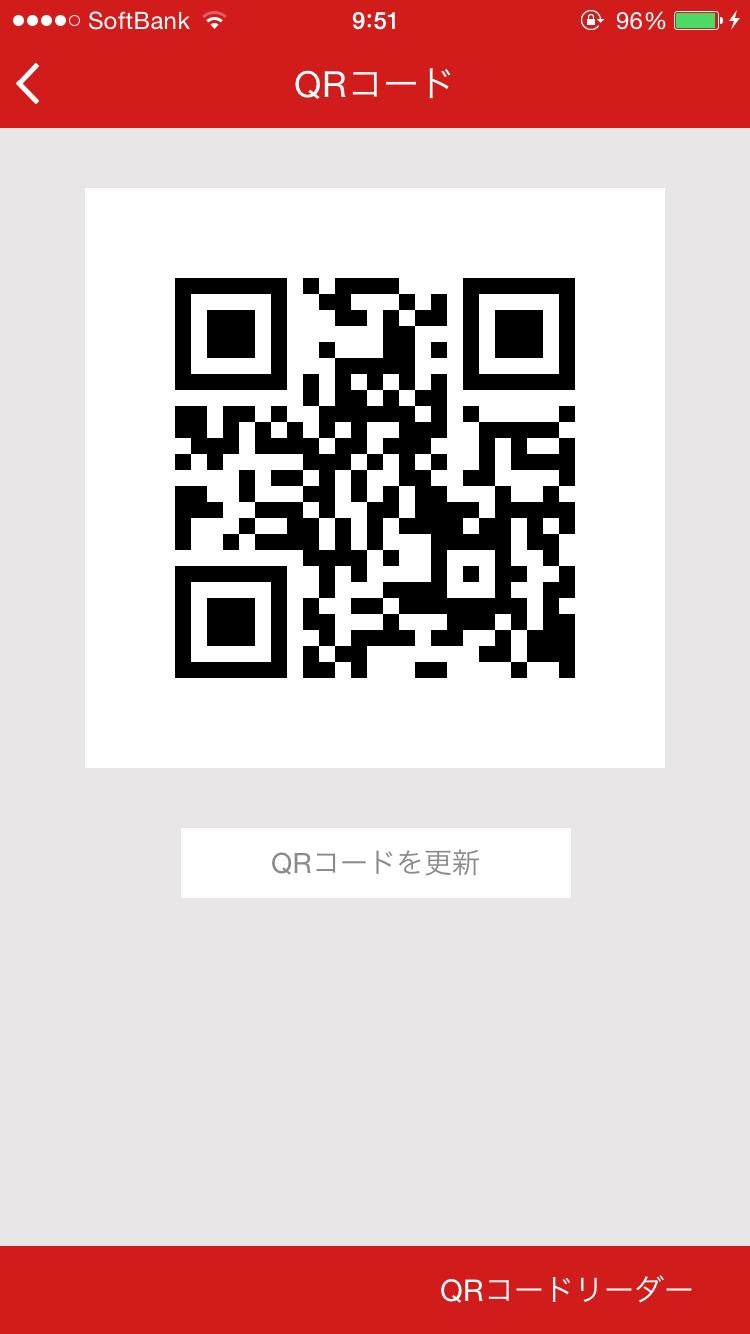Tap the clock showing 9:51
Viewport: 750px width, 1334px height.
(x=375, y=20)
